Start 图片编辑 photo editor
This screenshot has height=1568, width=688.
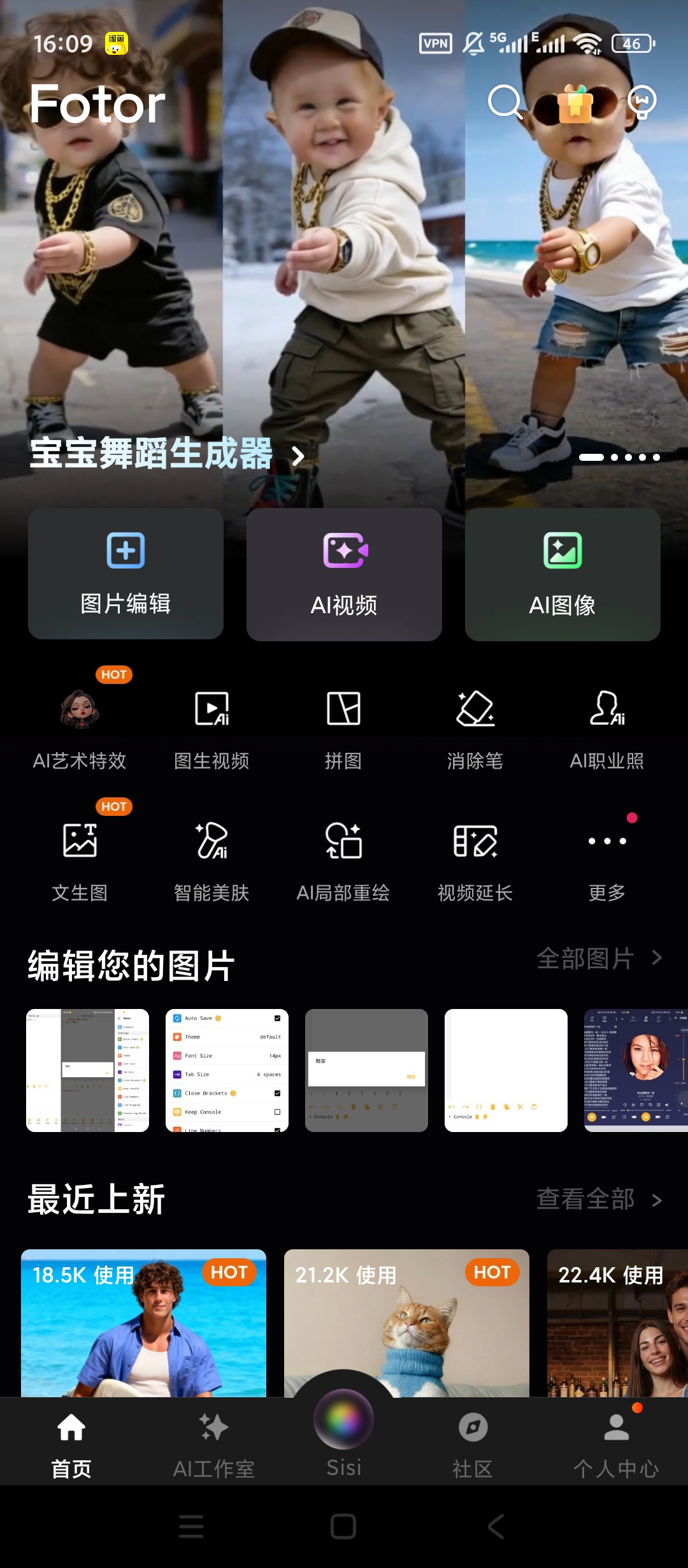125,574
